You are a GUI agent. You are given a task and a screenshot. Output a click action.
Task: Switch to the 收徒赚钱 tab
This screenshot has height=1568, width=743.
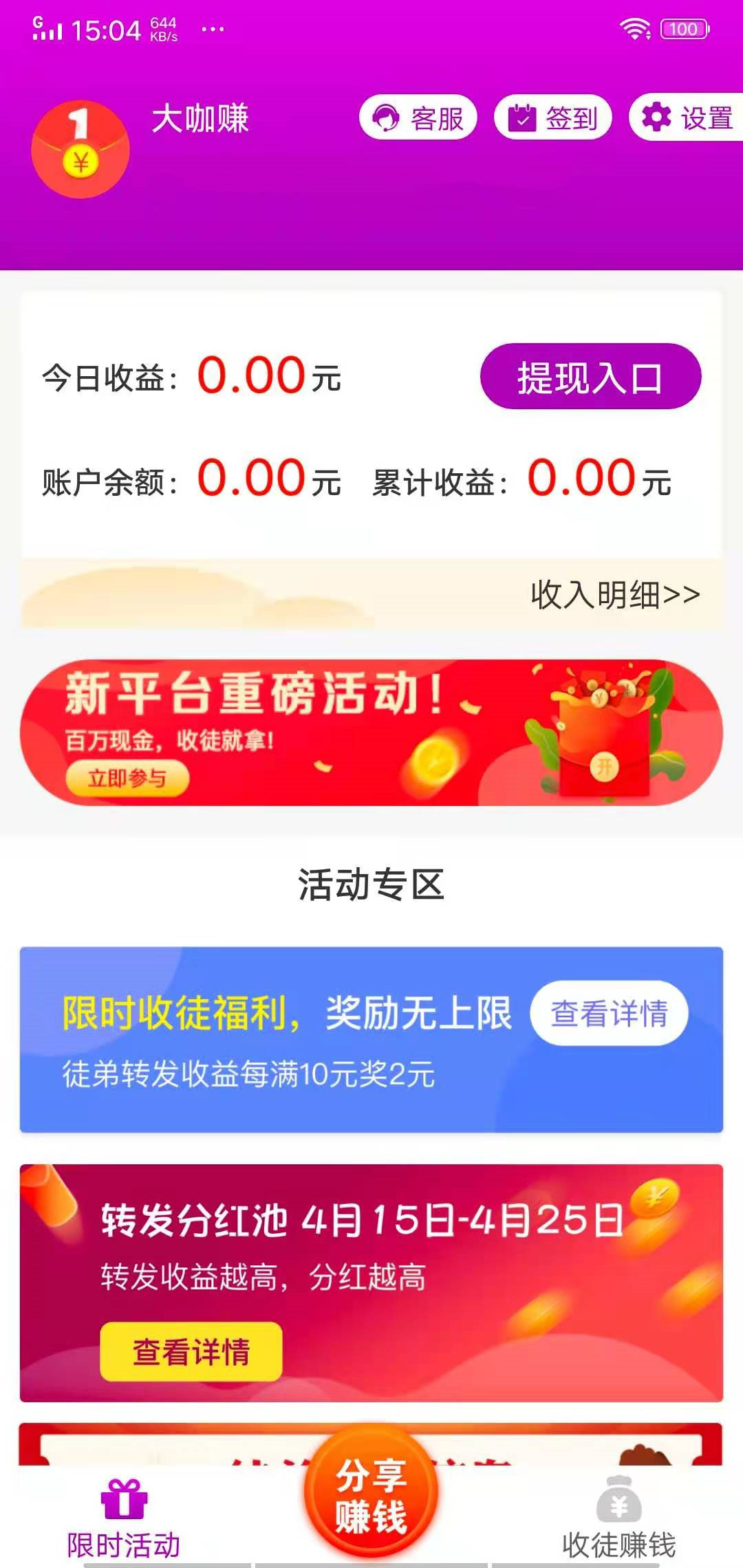(618, 1520)
